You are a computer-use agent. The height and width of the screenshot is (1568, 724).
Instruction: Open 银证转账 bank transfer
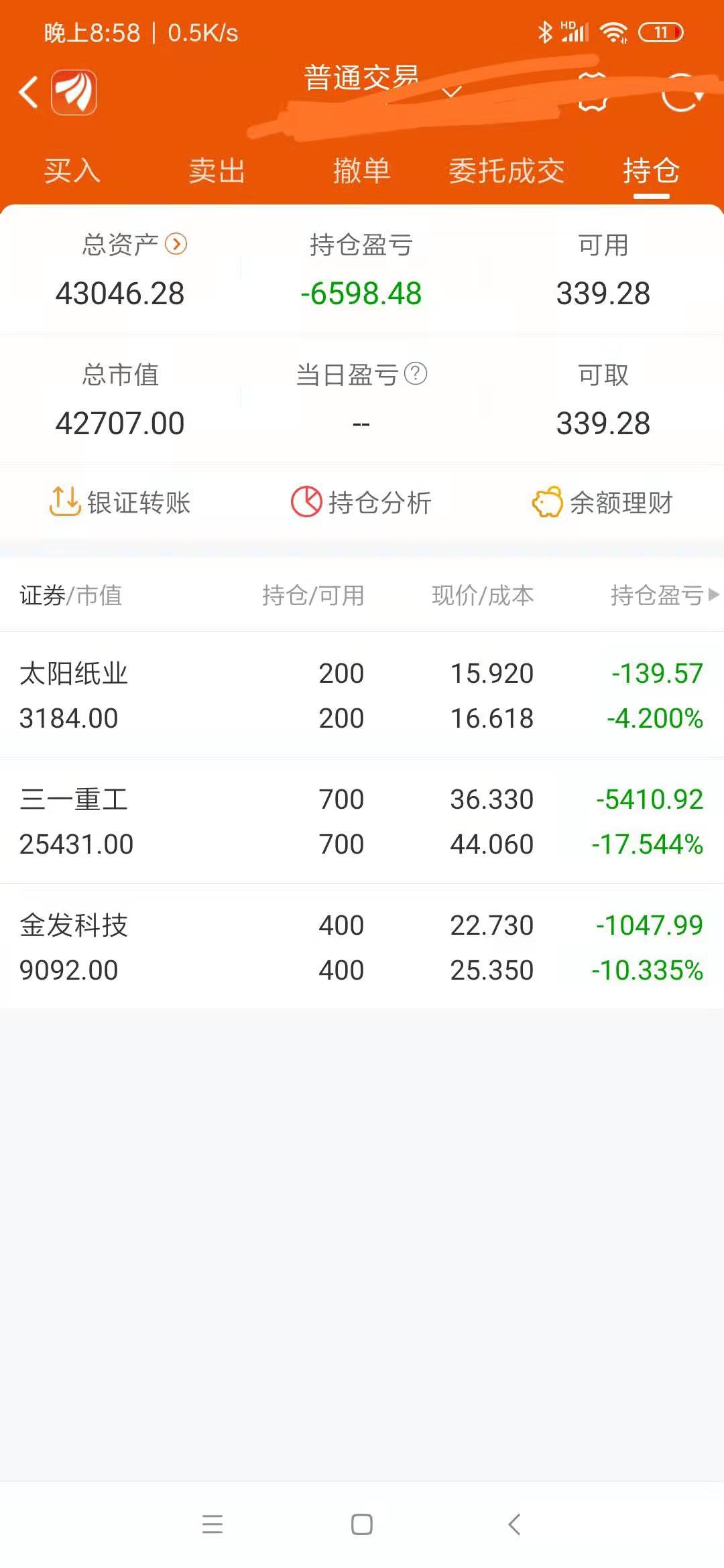point(121,503)
